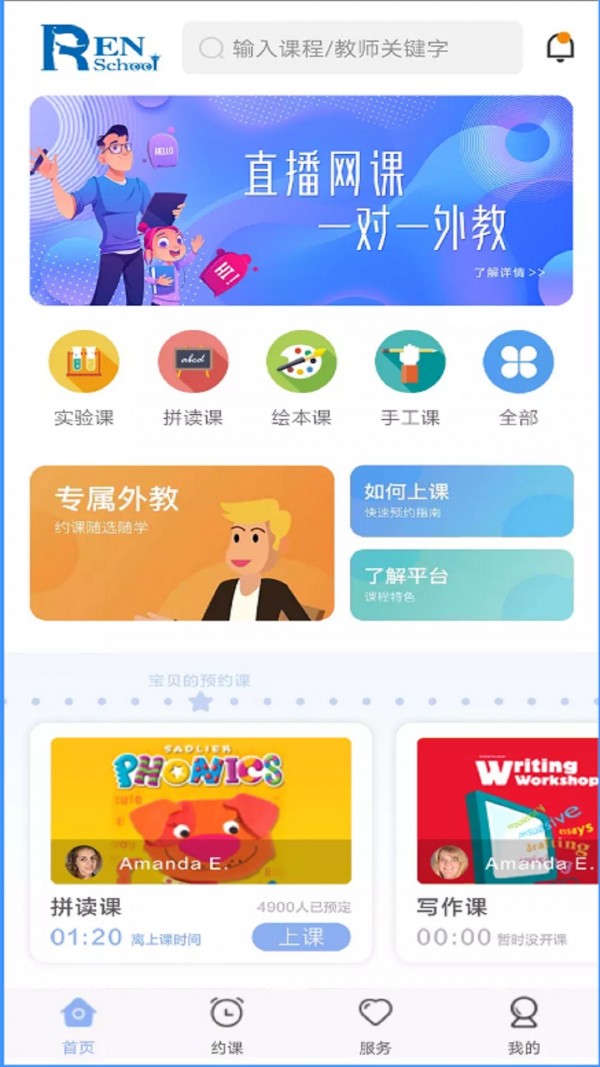Screen dimensions: 600x1067
Task: Open the 绘本课 category
Action: (x=301, y=362)
